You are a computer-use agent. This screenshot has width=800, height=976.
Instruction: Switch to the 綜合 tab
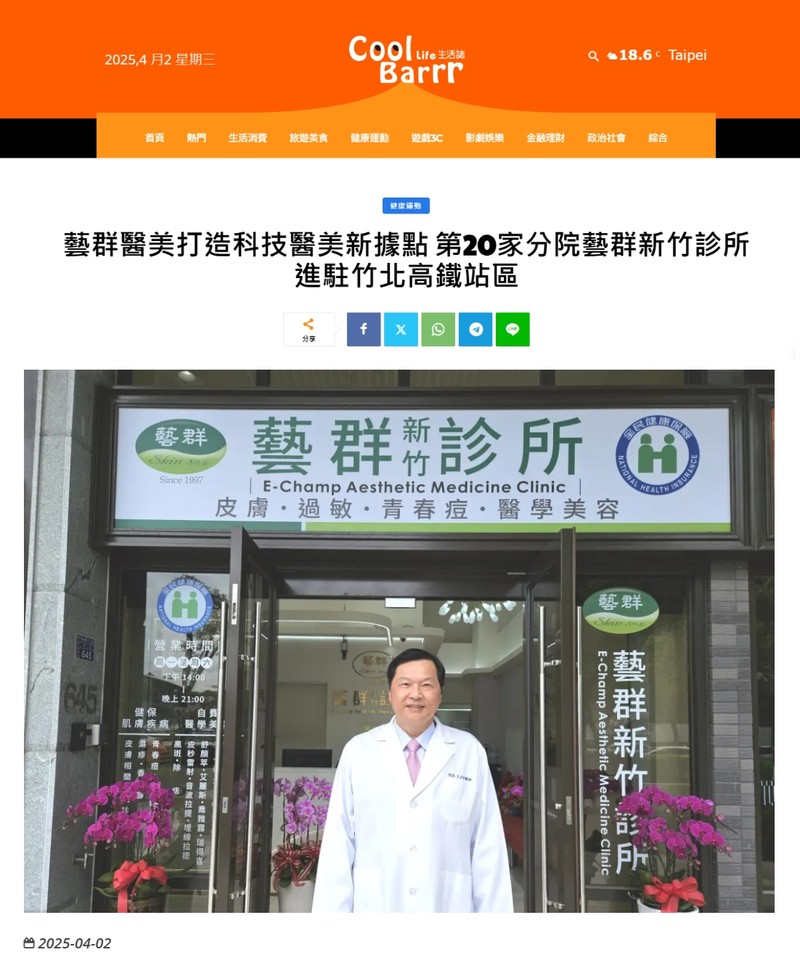(x=657, y=138)
